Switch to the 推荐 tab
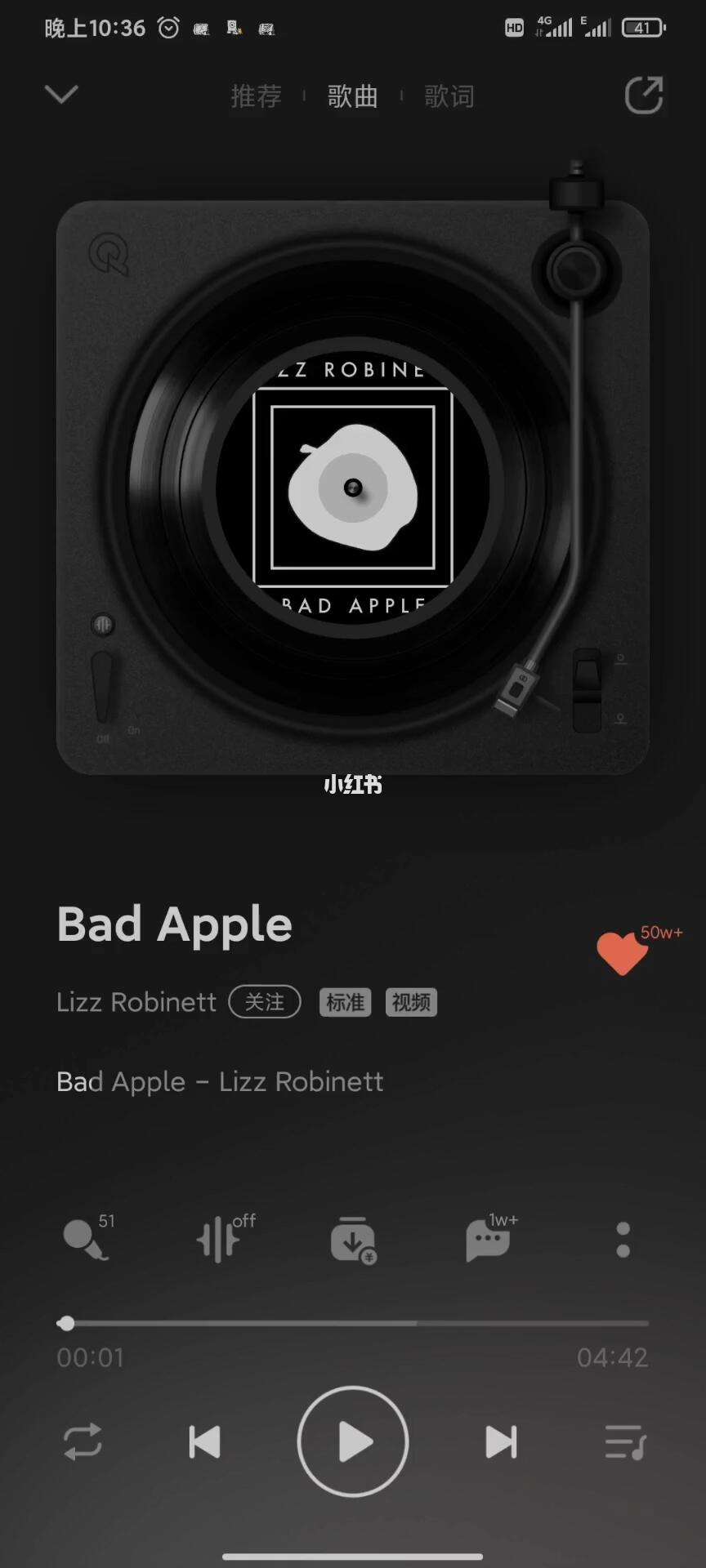The image size is (706, 1568). (x=256, y=96)
